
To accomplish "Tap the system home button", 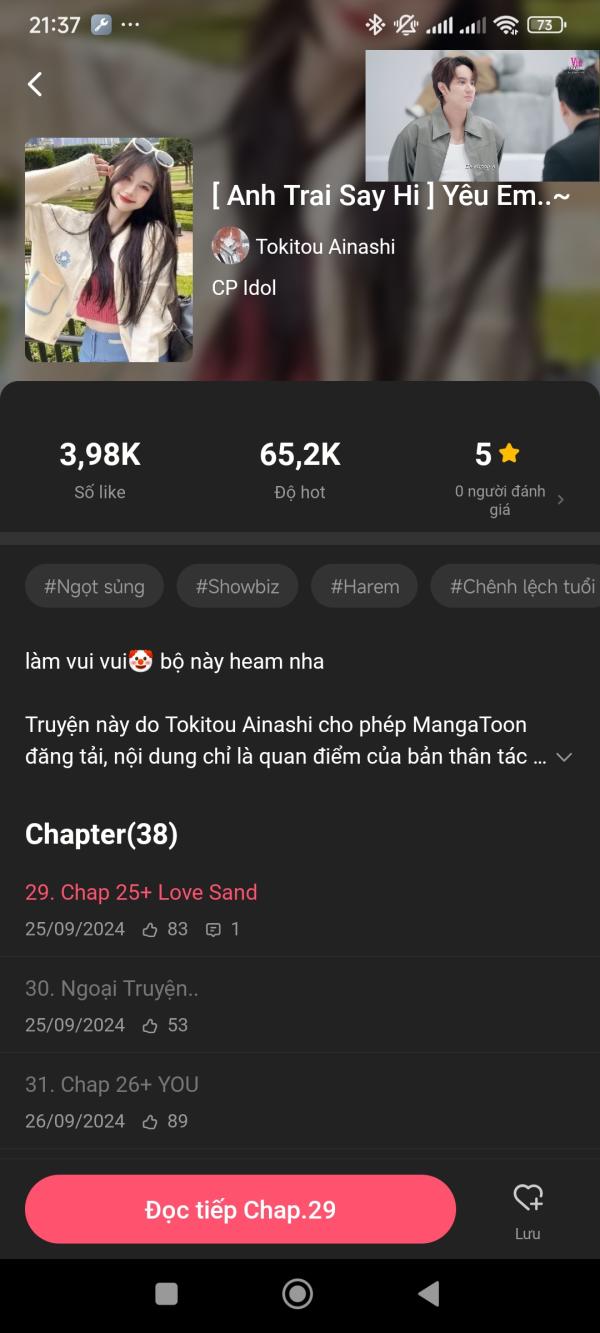I will [297, 1294].
